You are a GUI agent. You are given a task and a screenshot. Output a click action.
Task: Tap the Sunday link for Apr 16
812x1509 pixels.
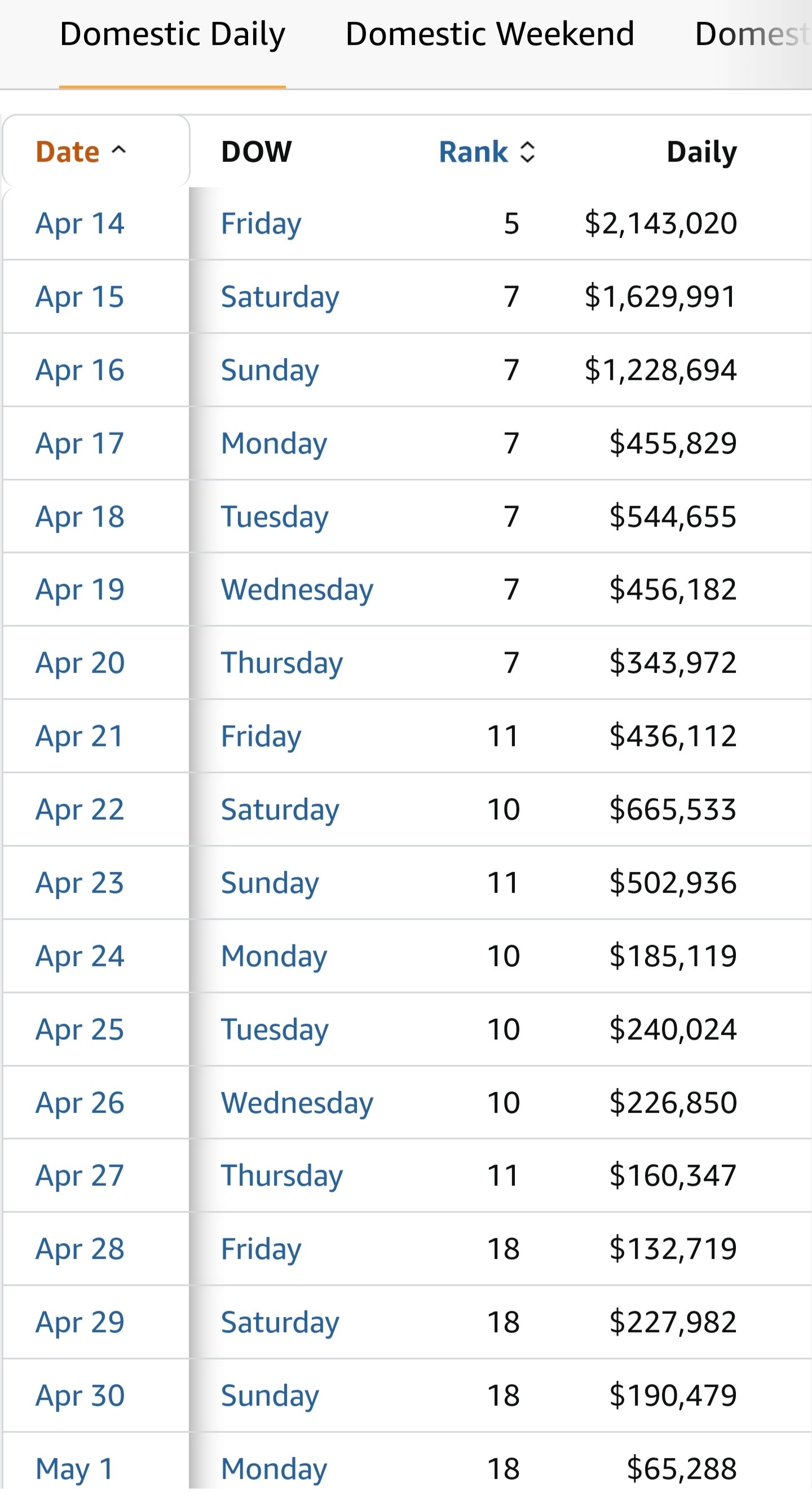[270, 369]
